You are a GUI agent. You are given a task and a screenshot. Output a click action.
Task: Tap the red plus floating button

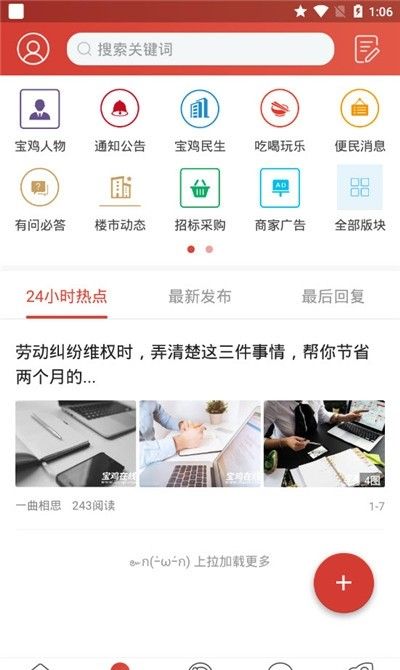tap(344, 583)
